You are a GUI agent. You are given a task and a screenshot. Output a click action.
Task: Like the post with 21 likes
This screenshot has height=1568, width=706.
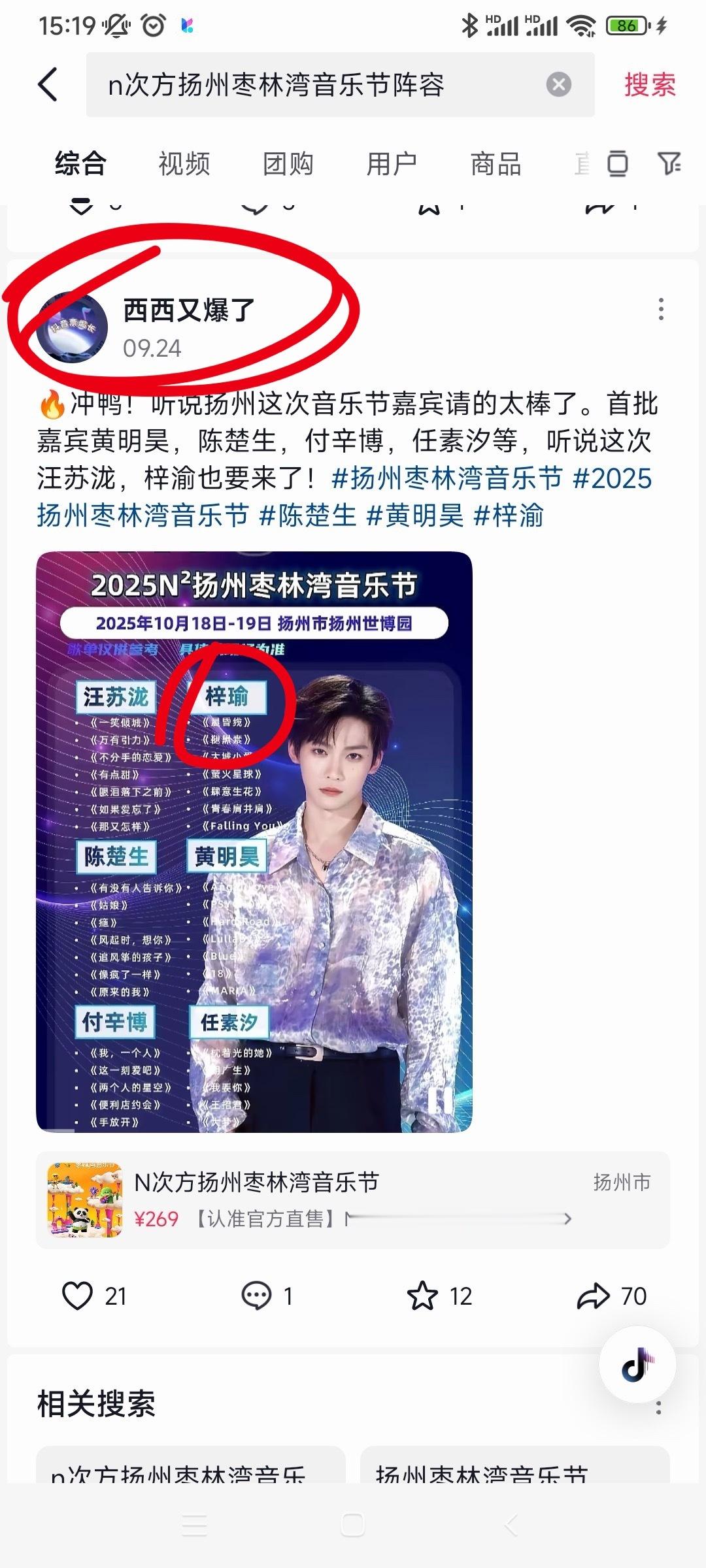click(77, 1296)
